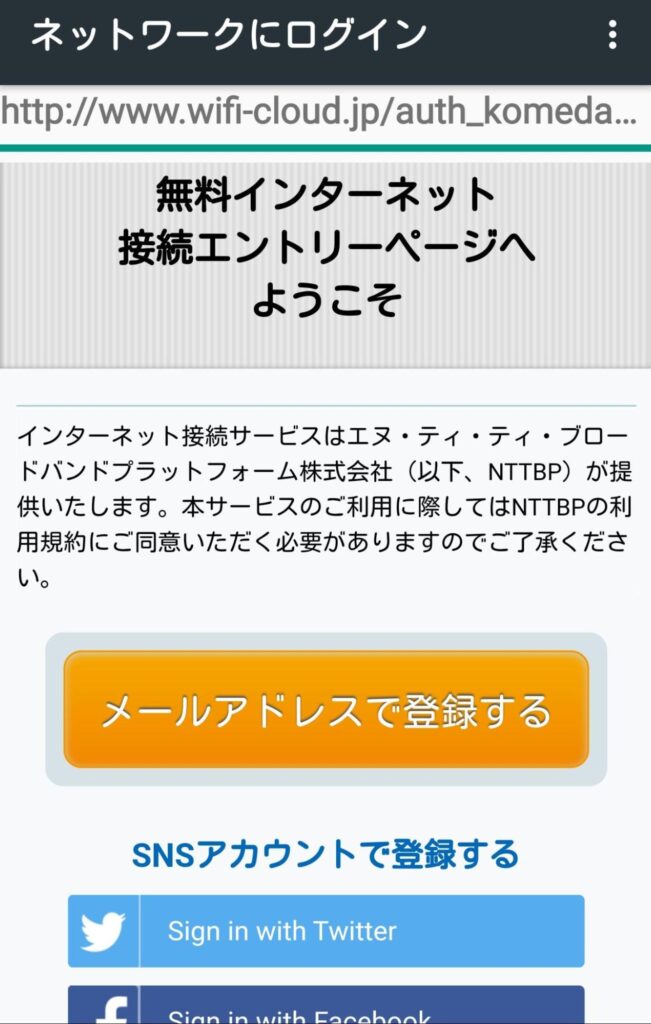Sign in with Twitter

pyautogui.click(x=326, y=931)
